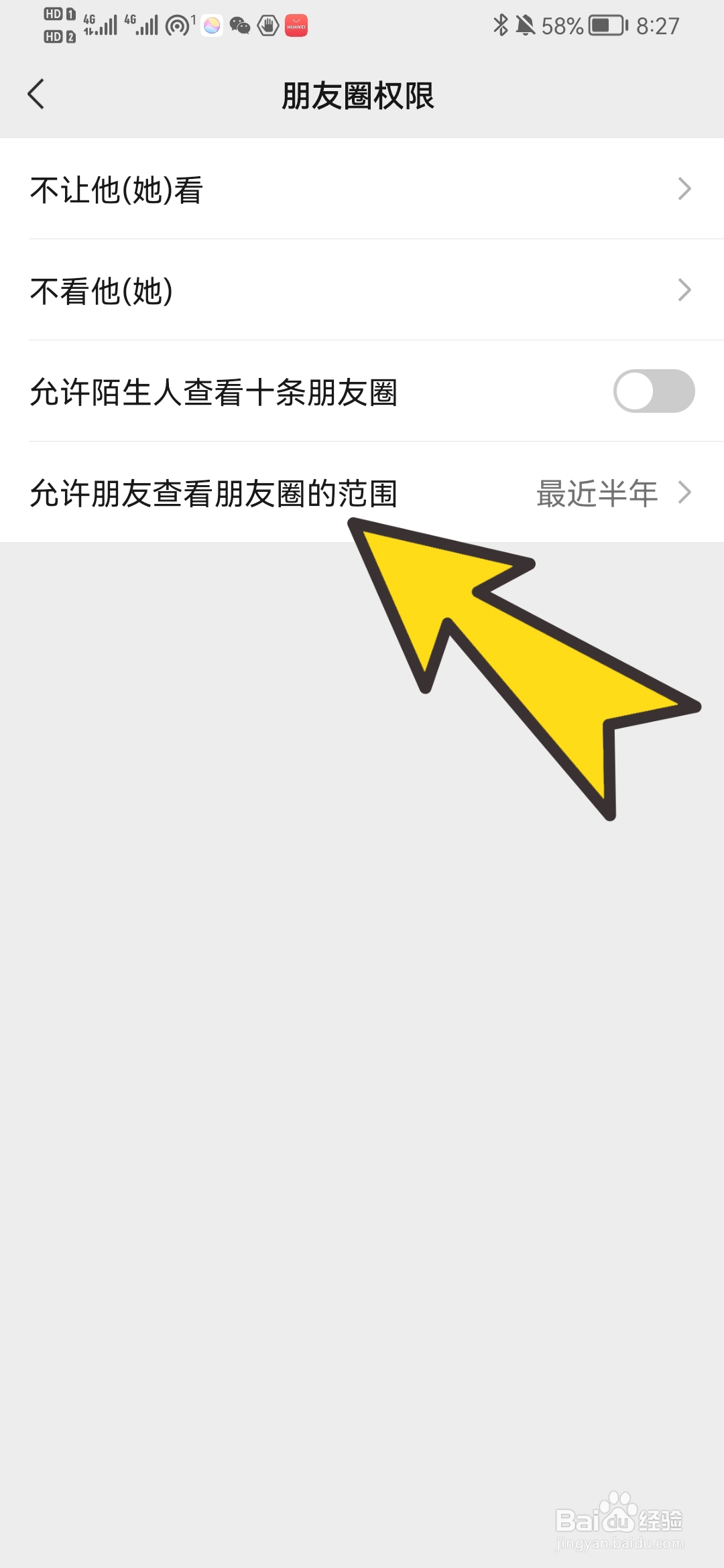Tap the Huawei AppGallery status bar icon

[295, 26]
